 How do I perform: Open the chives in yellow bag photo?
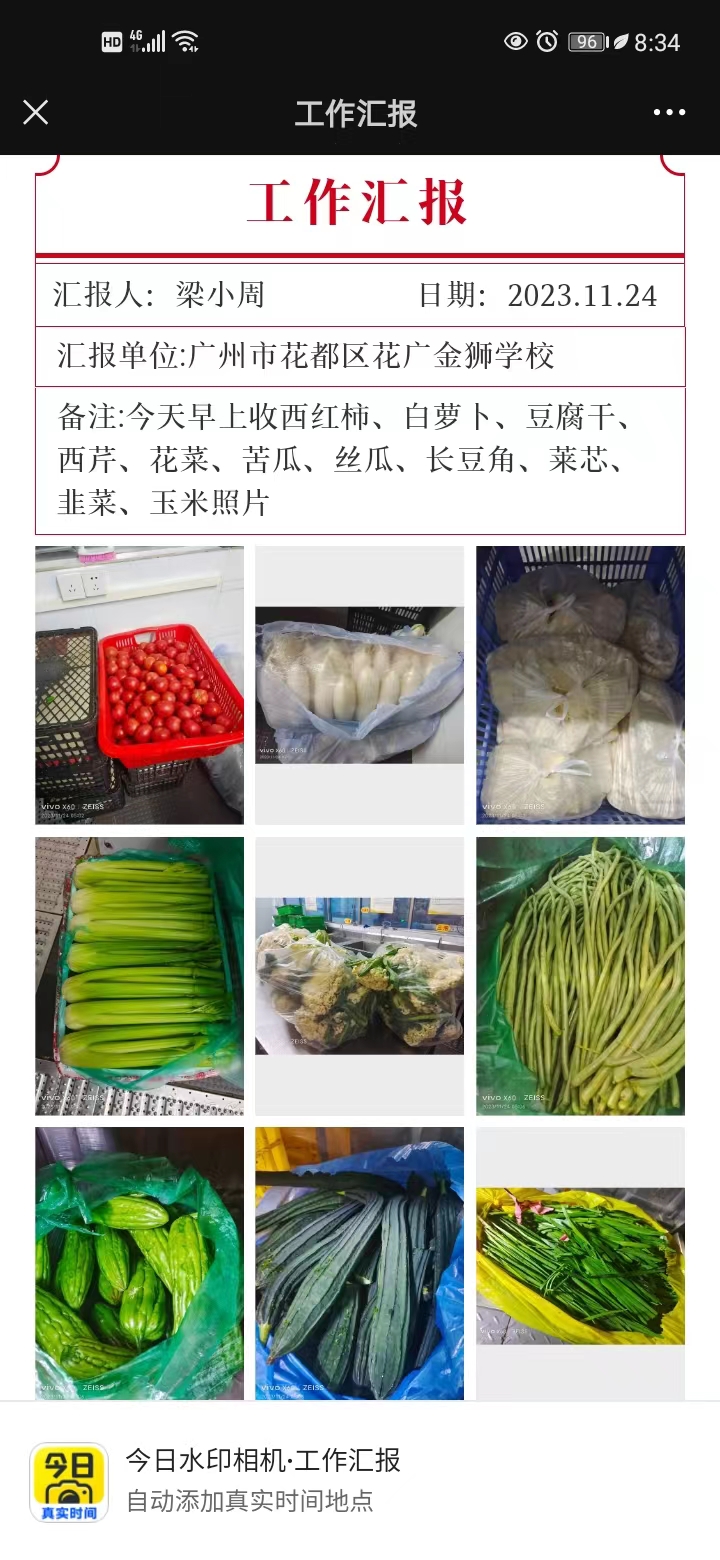tap(580, 1262)
